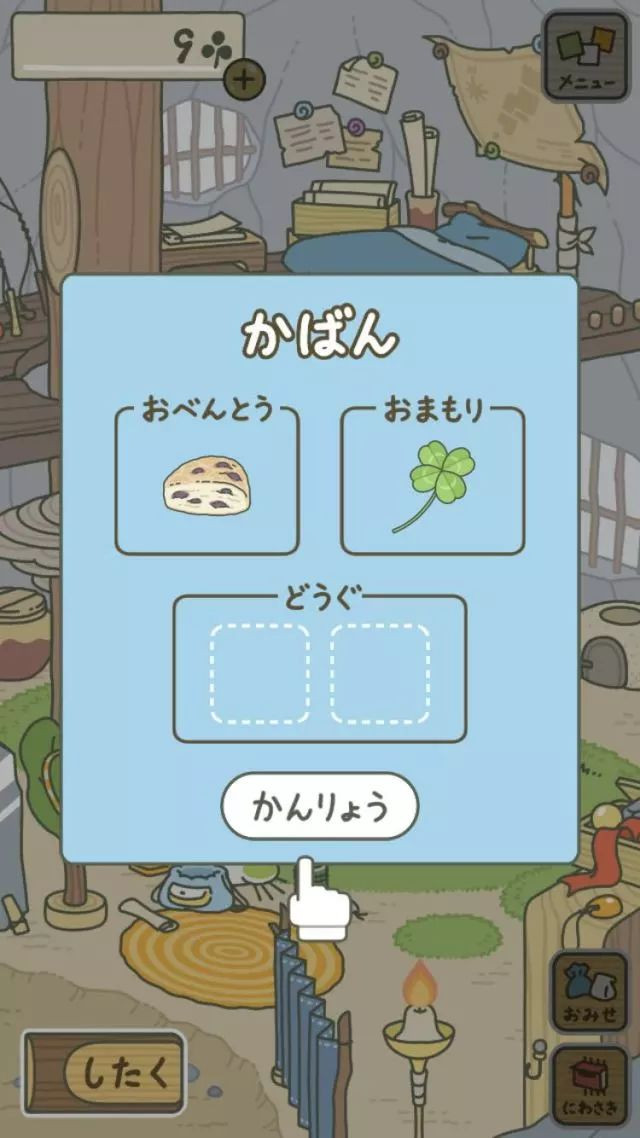Select the second empty どうぐ tool slot

(380, 673)
